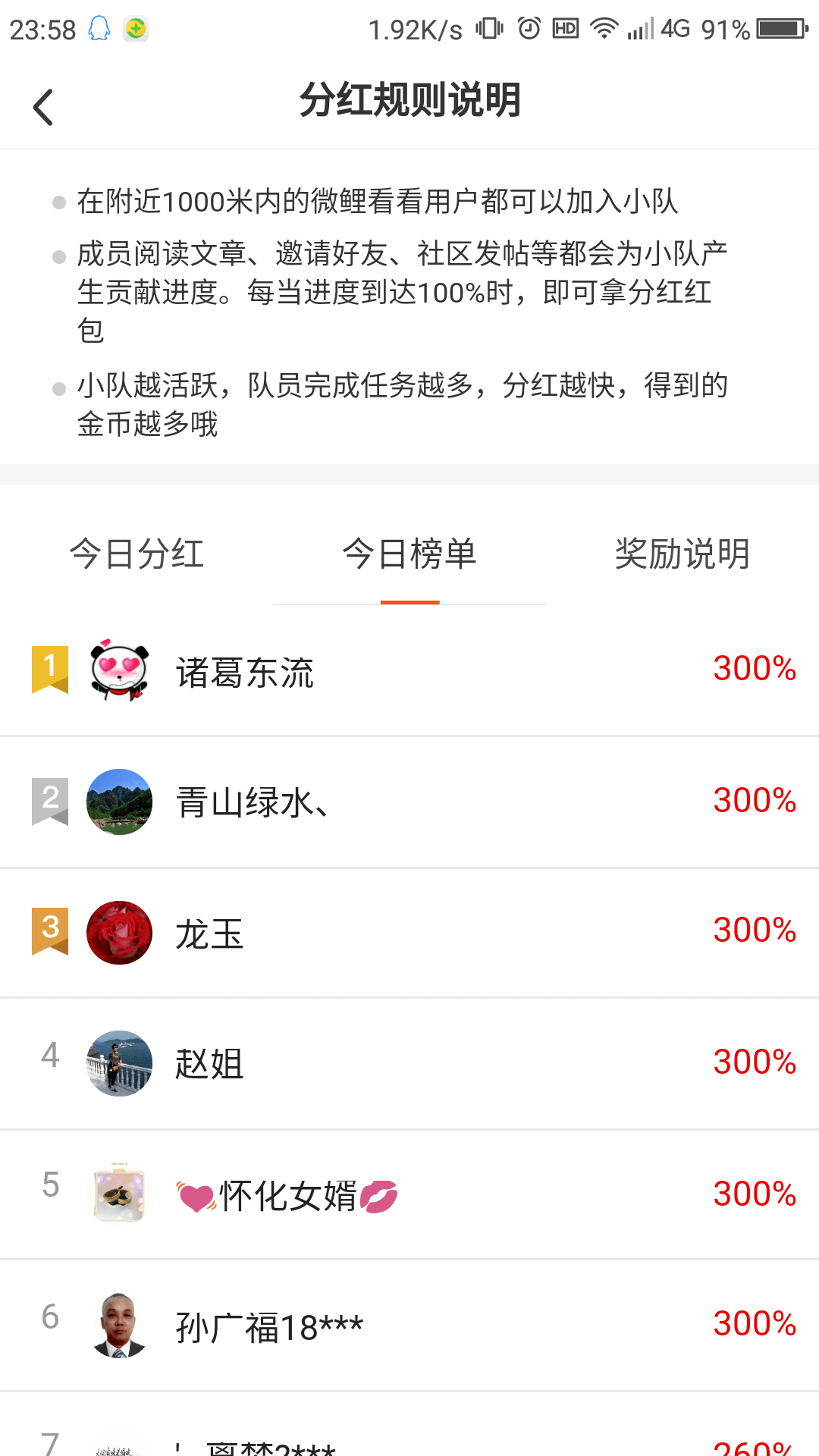Screen dimensions: 819x1456
Task: Open the 怀化女婿 ranking row
Action: 409,1195
